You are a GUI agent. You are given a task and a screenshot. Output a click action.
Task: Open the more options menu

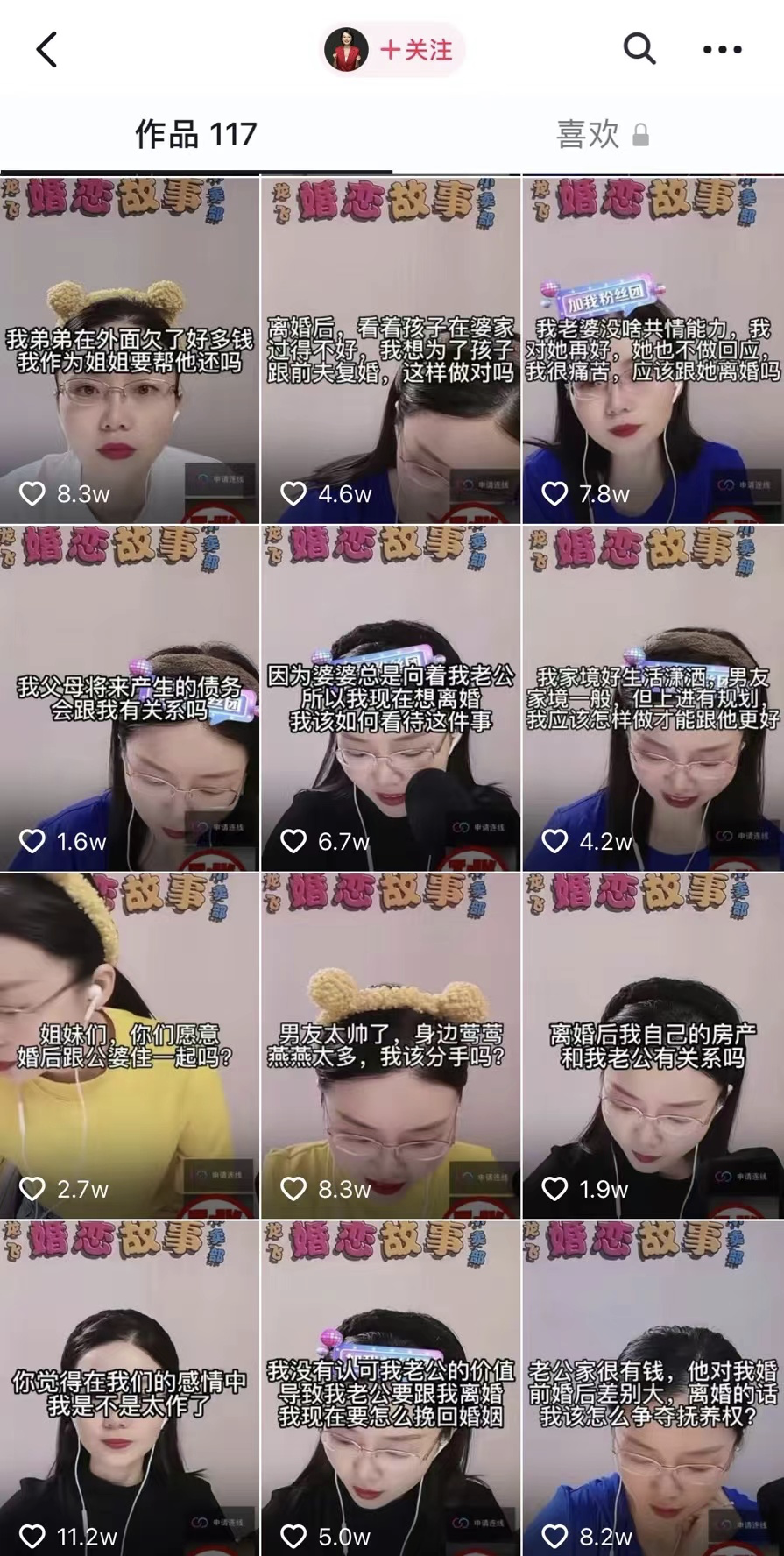(724, 48)
